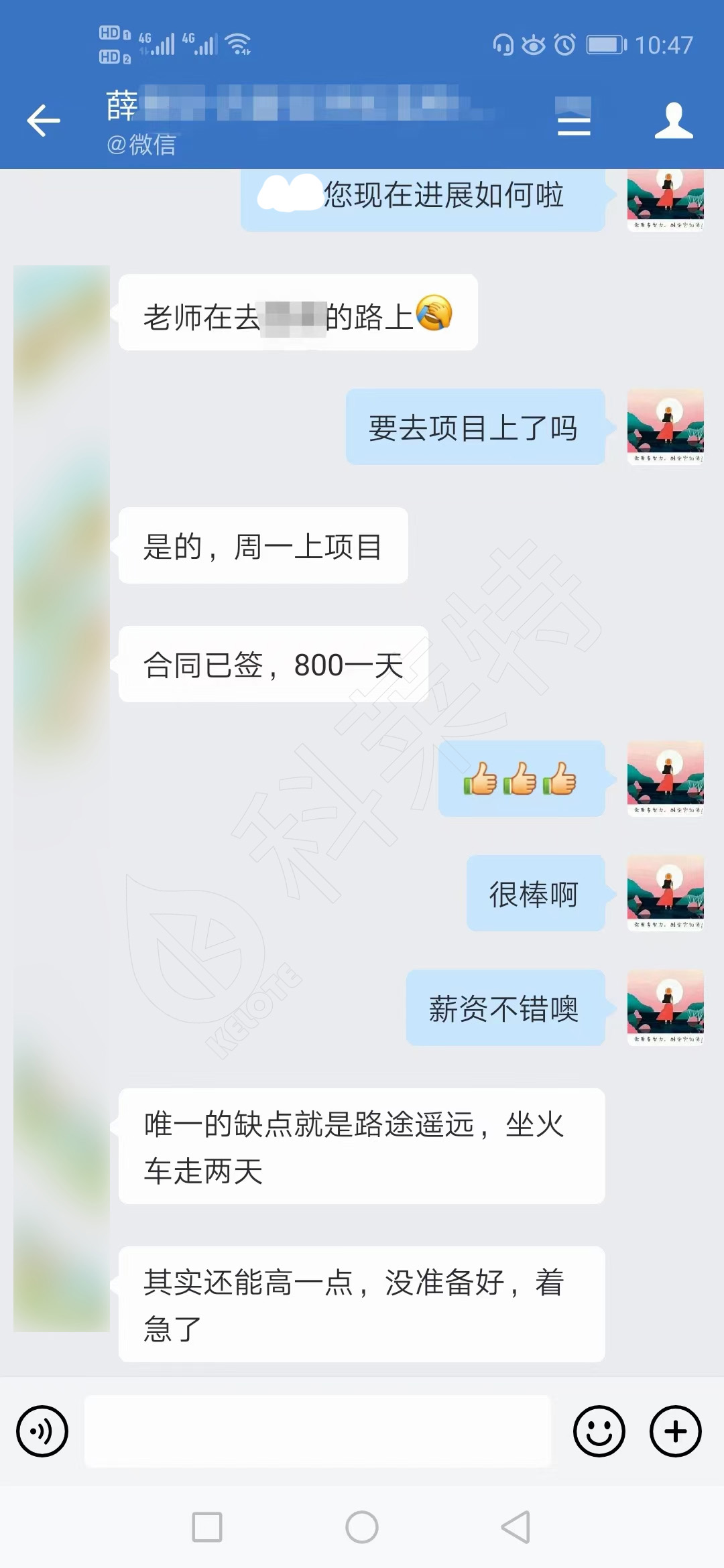Switch to voice message input
724x1568 pixels.
point(42,1431)
